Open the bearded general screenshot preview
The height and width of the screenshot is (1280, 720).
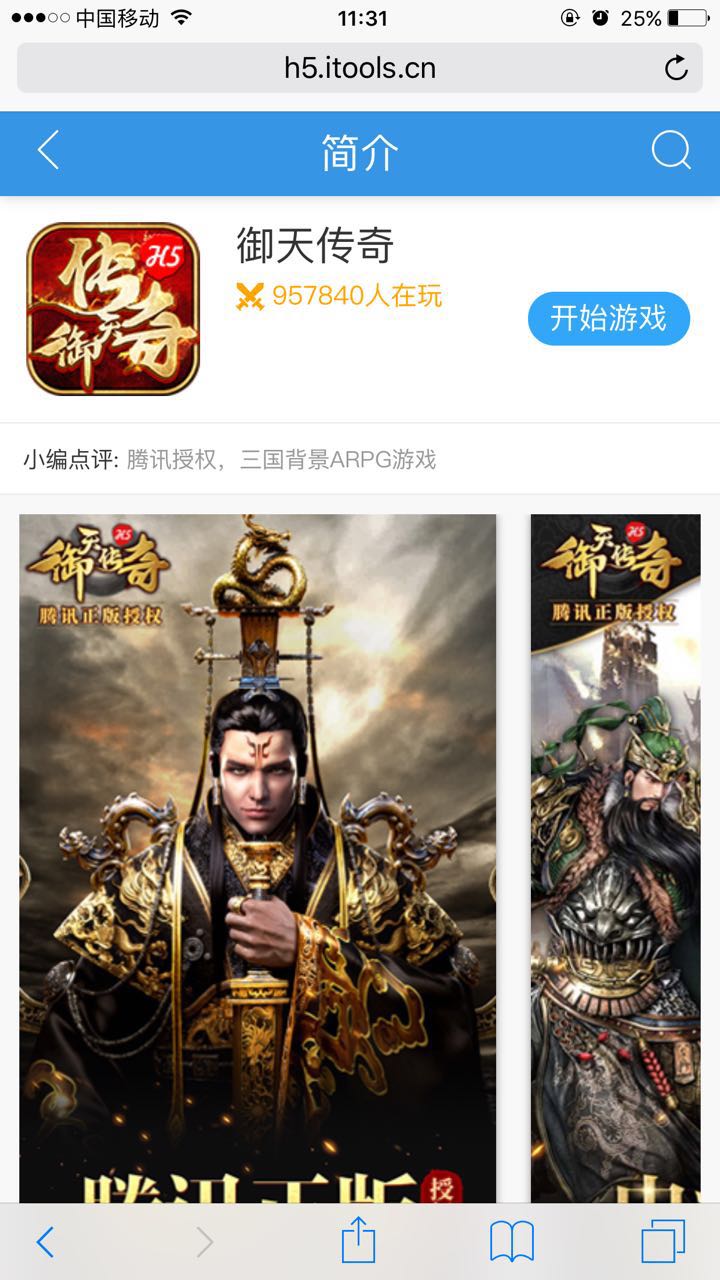[615, 858]
